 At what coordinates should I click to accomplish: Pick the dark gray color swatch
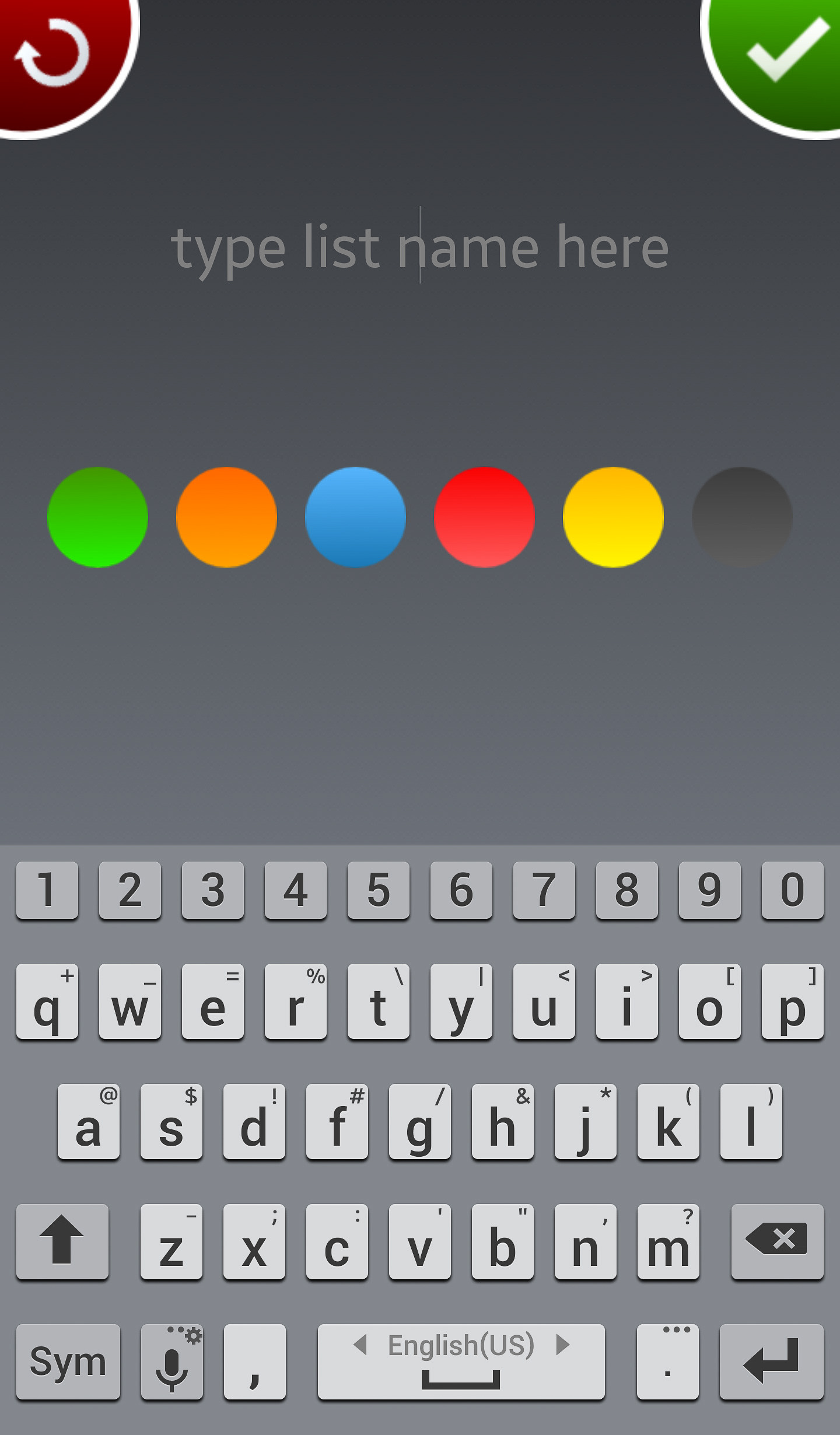point(742,517)
